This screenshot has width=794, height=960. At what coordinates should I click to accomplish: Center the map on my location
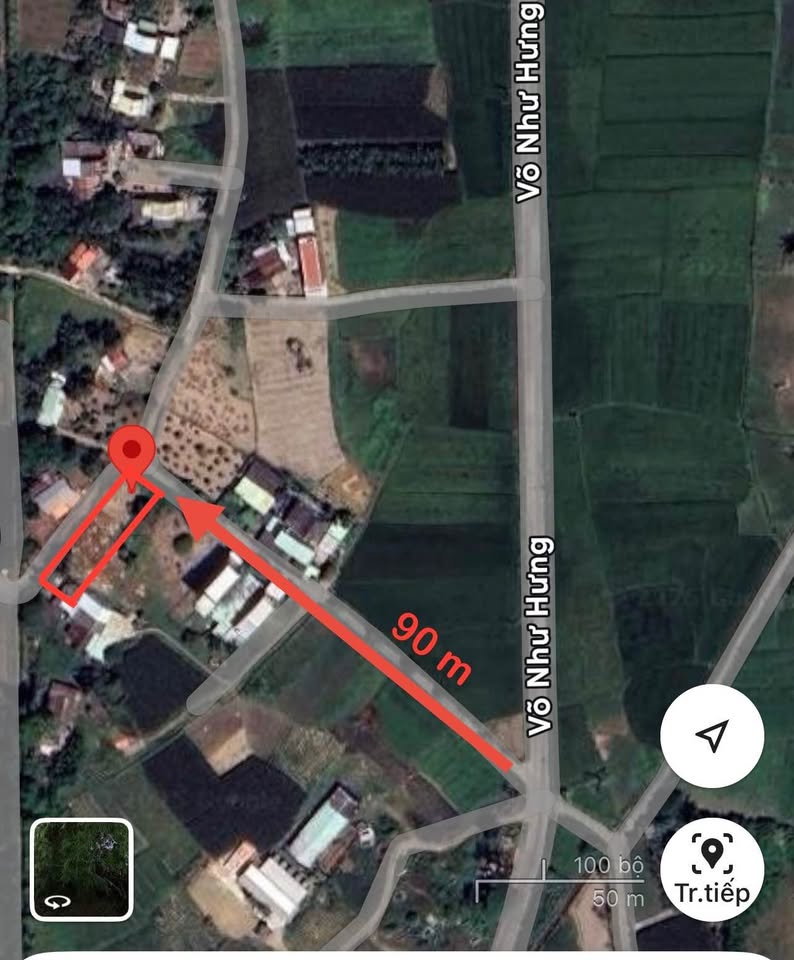click(x=711, y=738)
